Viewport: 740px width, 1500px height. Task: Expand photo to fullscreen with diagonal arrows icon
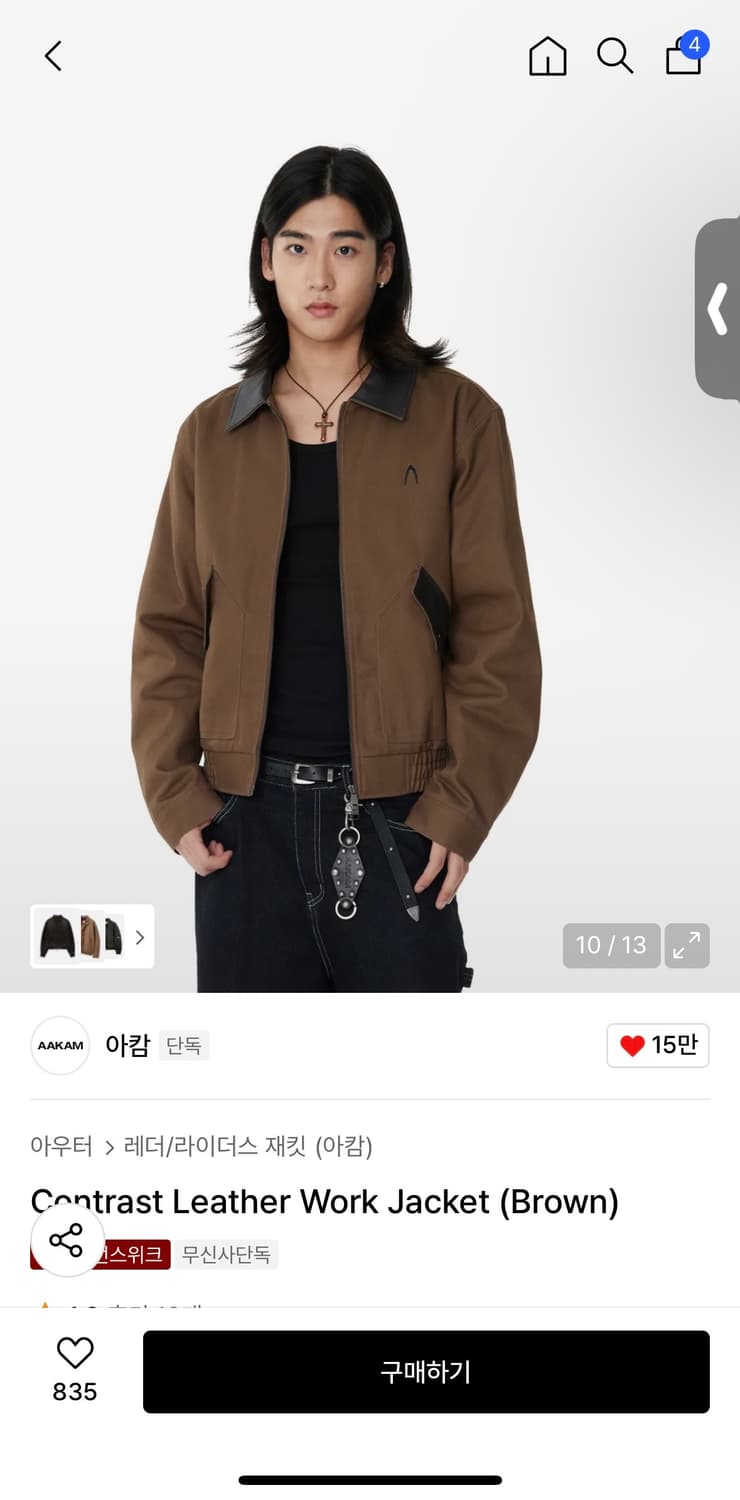click(x=687, y=944)
